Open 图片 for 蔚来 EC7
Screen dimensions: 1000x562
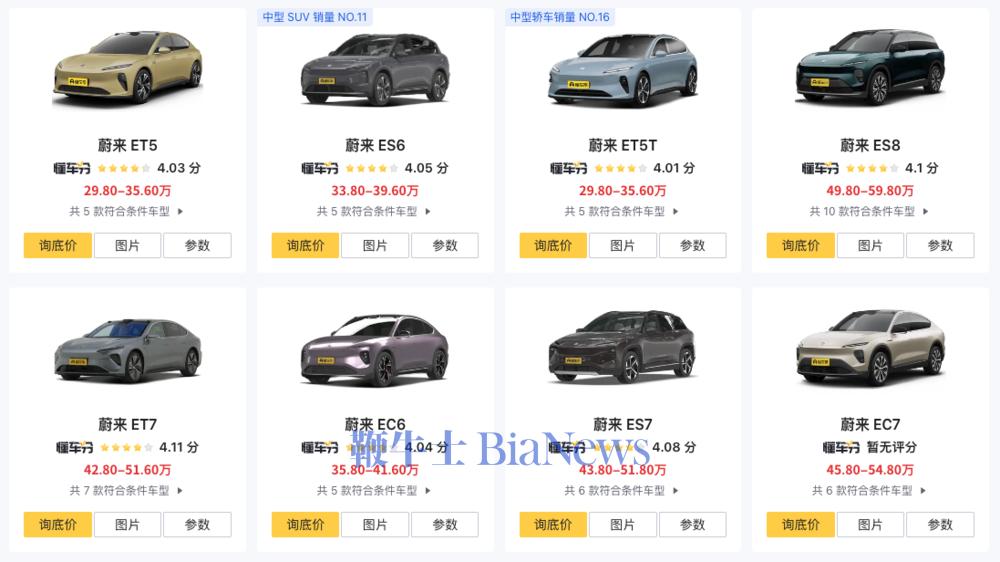870,524
